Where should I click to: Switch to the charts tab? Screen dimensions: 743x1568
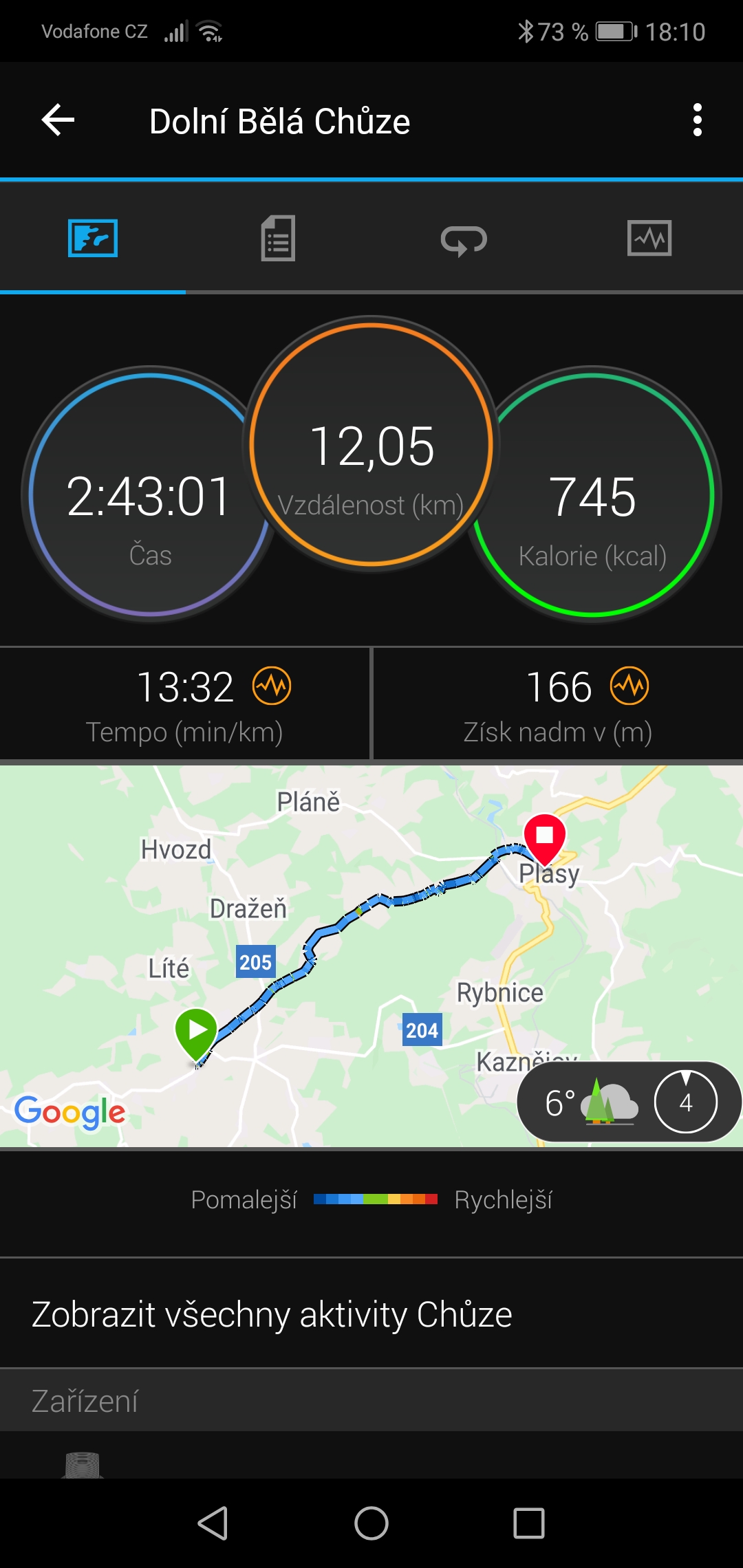click(649, 239)
